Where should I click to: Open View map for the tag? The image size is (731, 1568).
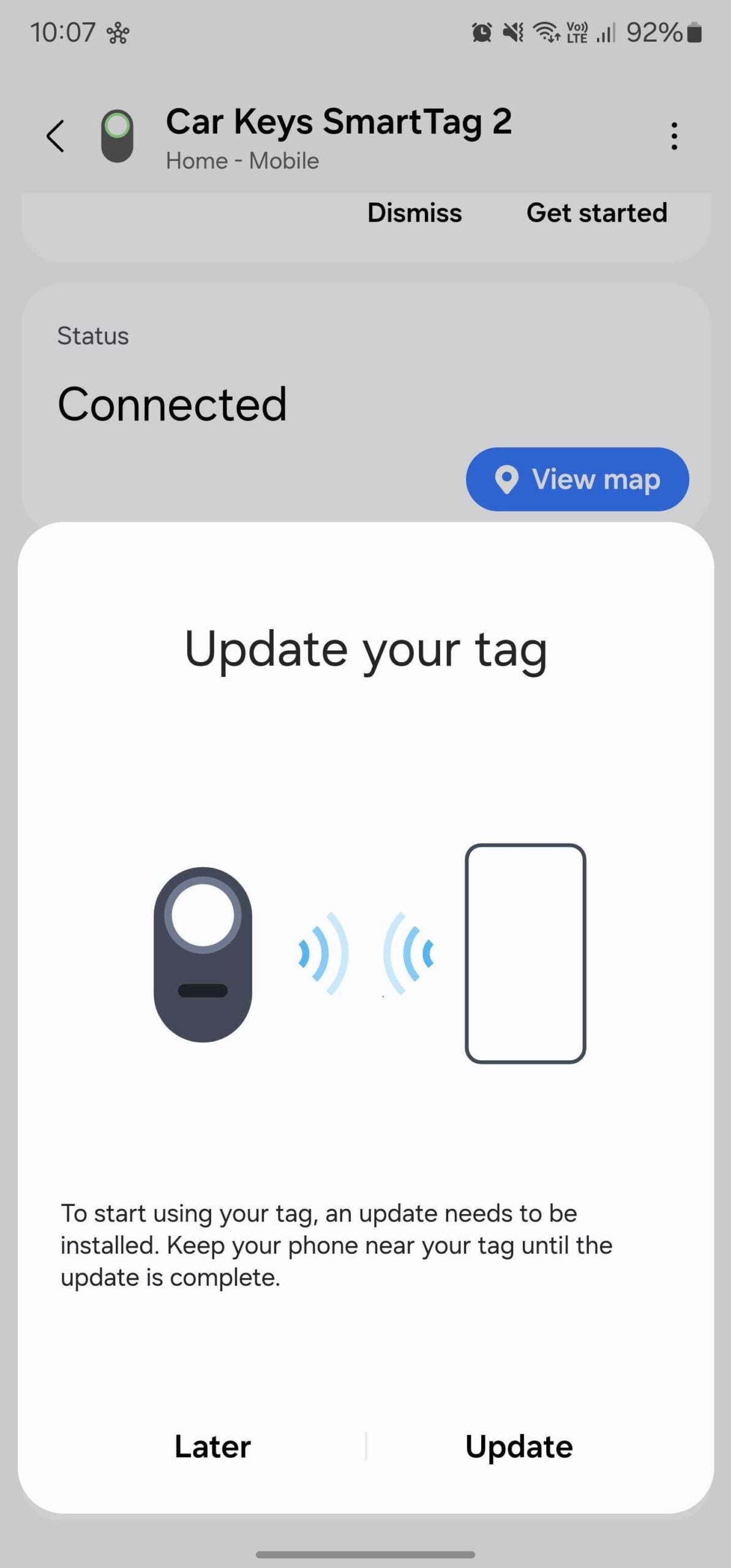point(577,479)
